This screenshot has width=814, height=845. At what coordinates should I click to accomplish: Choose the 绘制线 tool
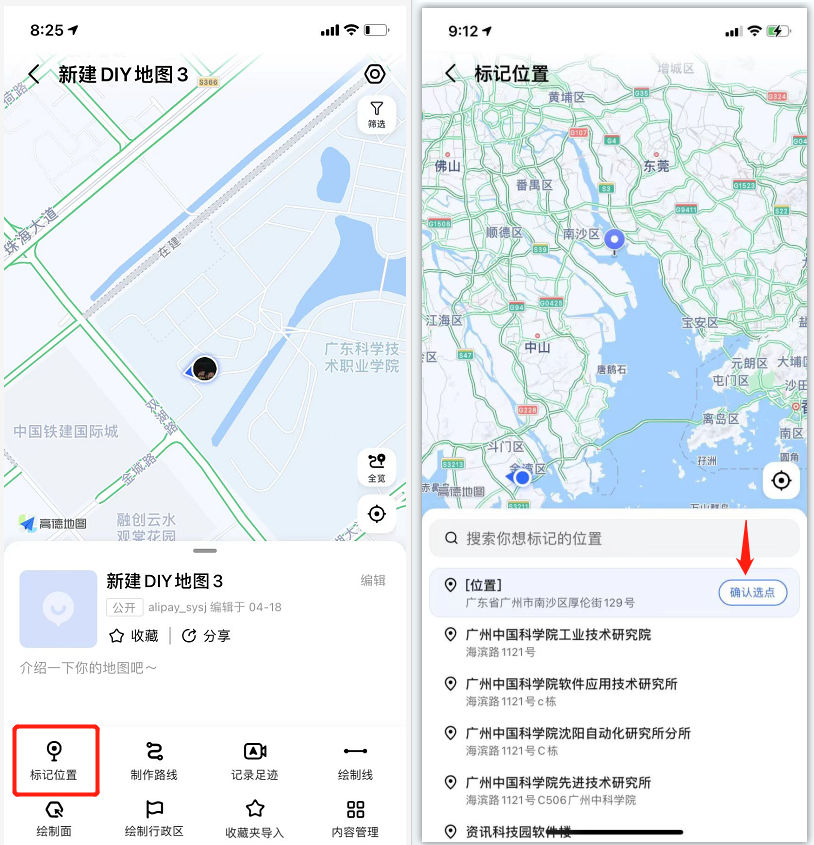click(x=355, y=761)
